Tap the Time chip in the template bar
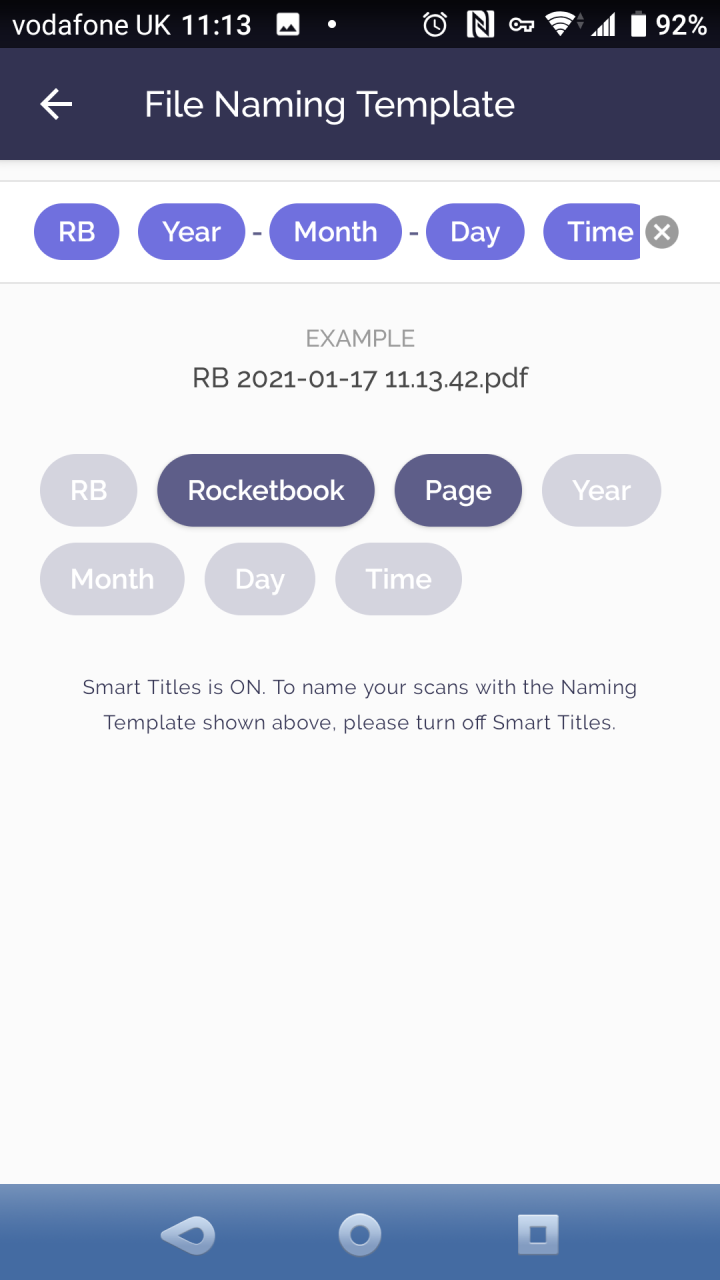 593,232
